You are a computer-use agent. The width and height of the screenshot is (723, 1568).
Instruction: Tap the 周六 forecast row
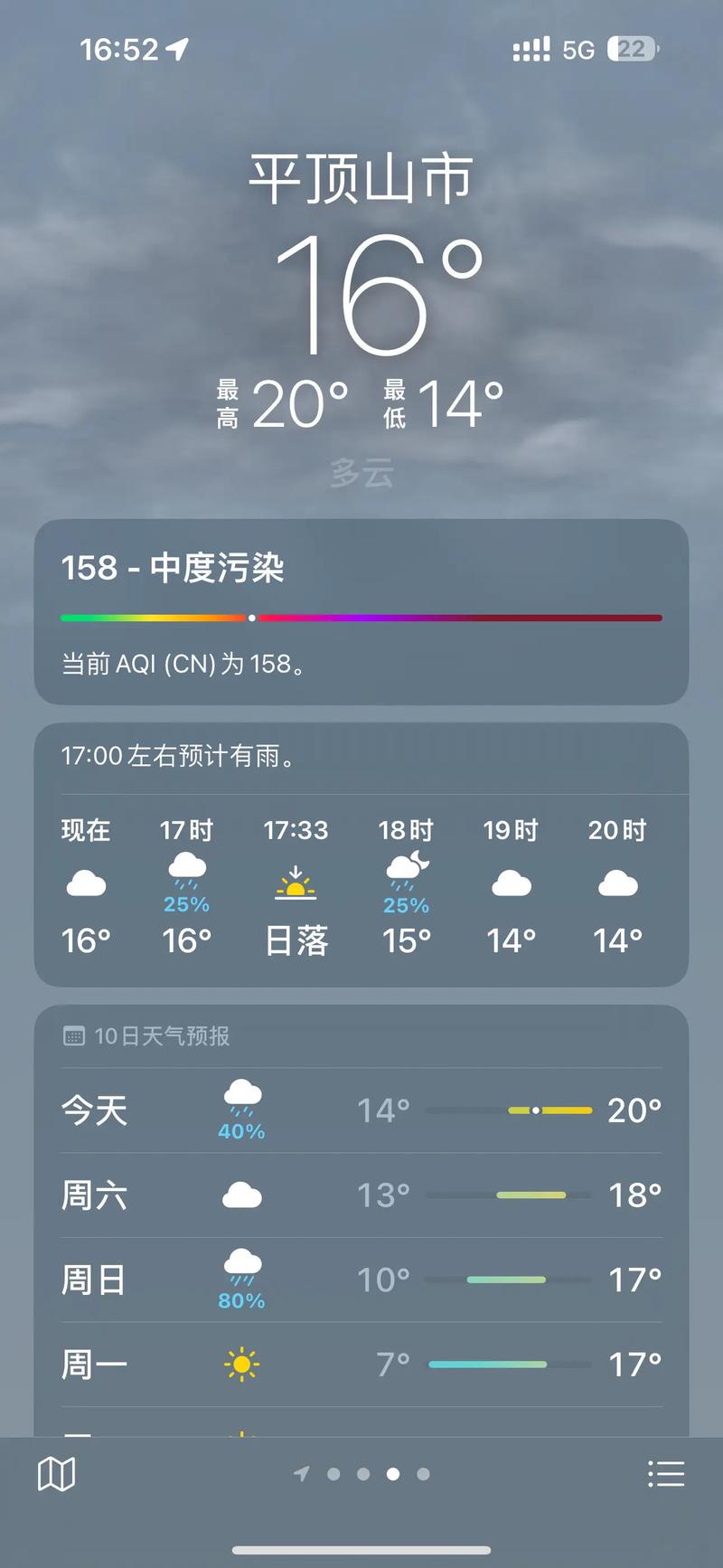(x=361, y=1195)
